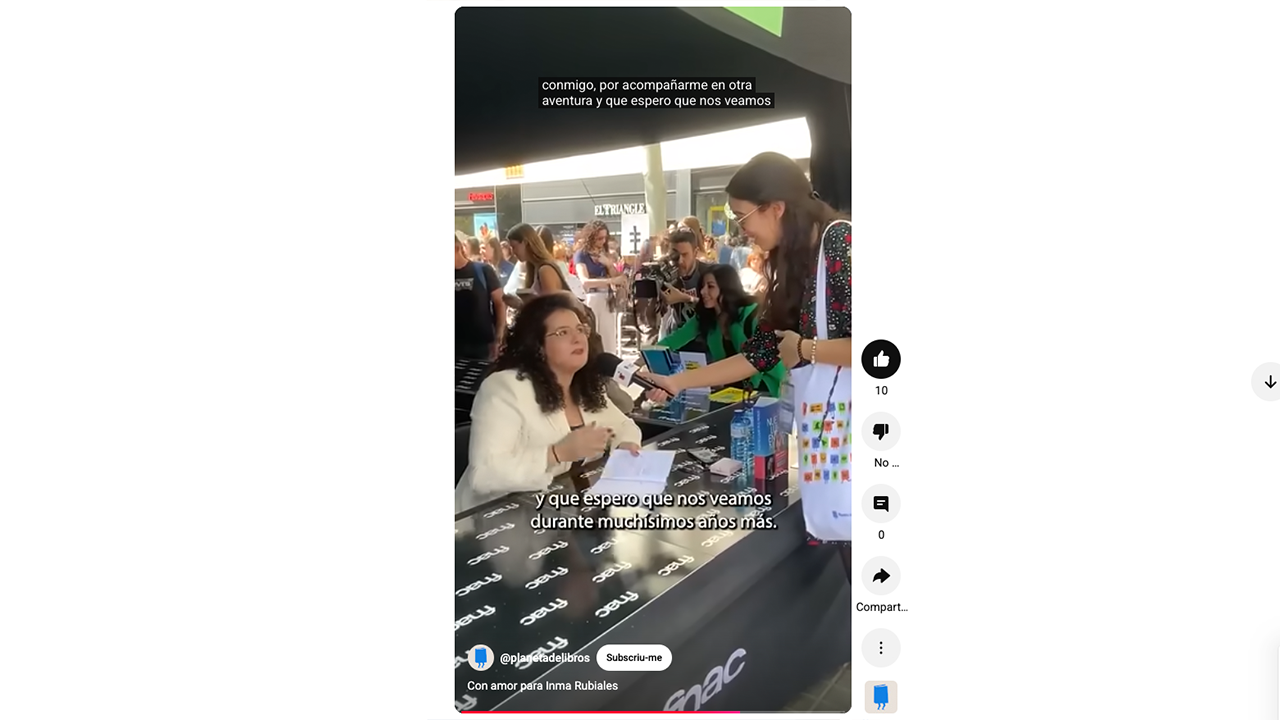Viewport: 1280px width, 720px height.
Task: Tap the Subscriu-me subscribe button
Action: pos(634,658)
